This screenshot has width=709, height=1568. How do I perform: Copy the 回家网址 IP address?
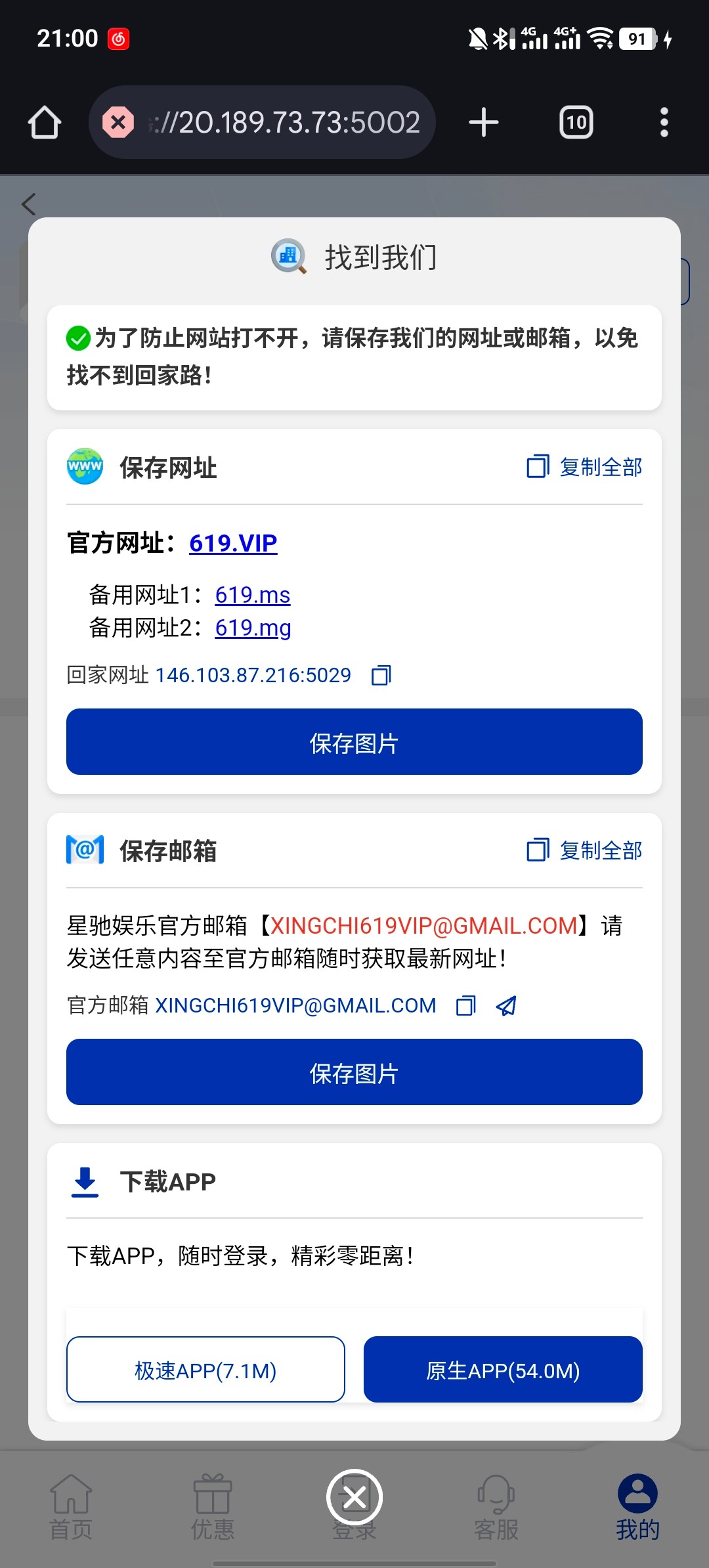tap(381, 675)
